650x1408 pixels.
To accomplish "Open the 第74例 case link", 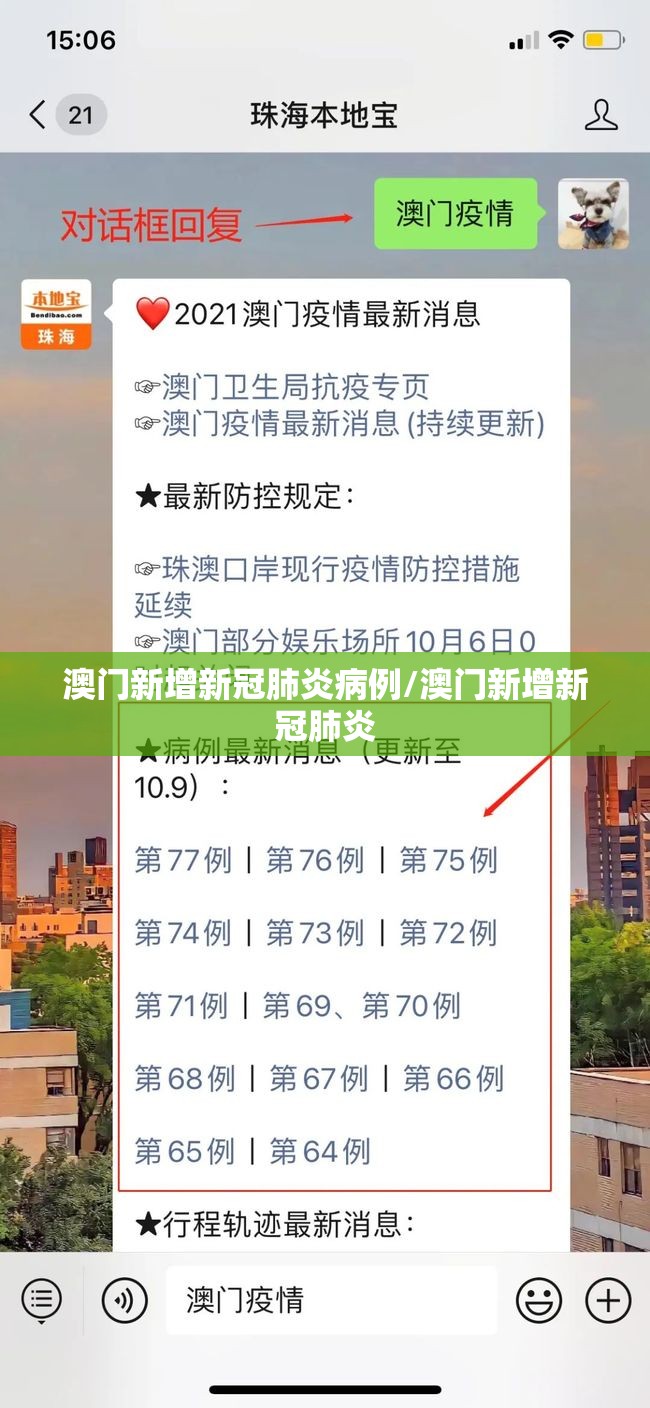I will click(183, 933).
